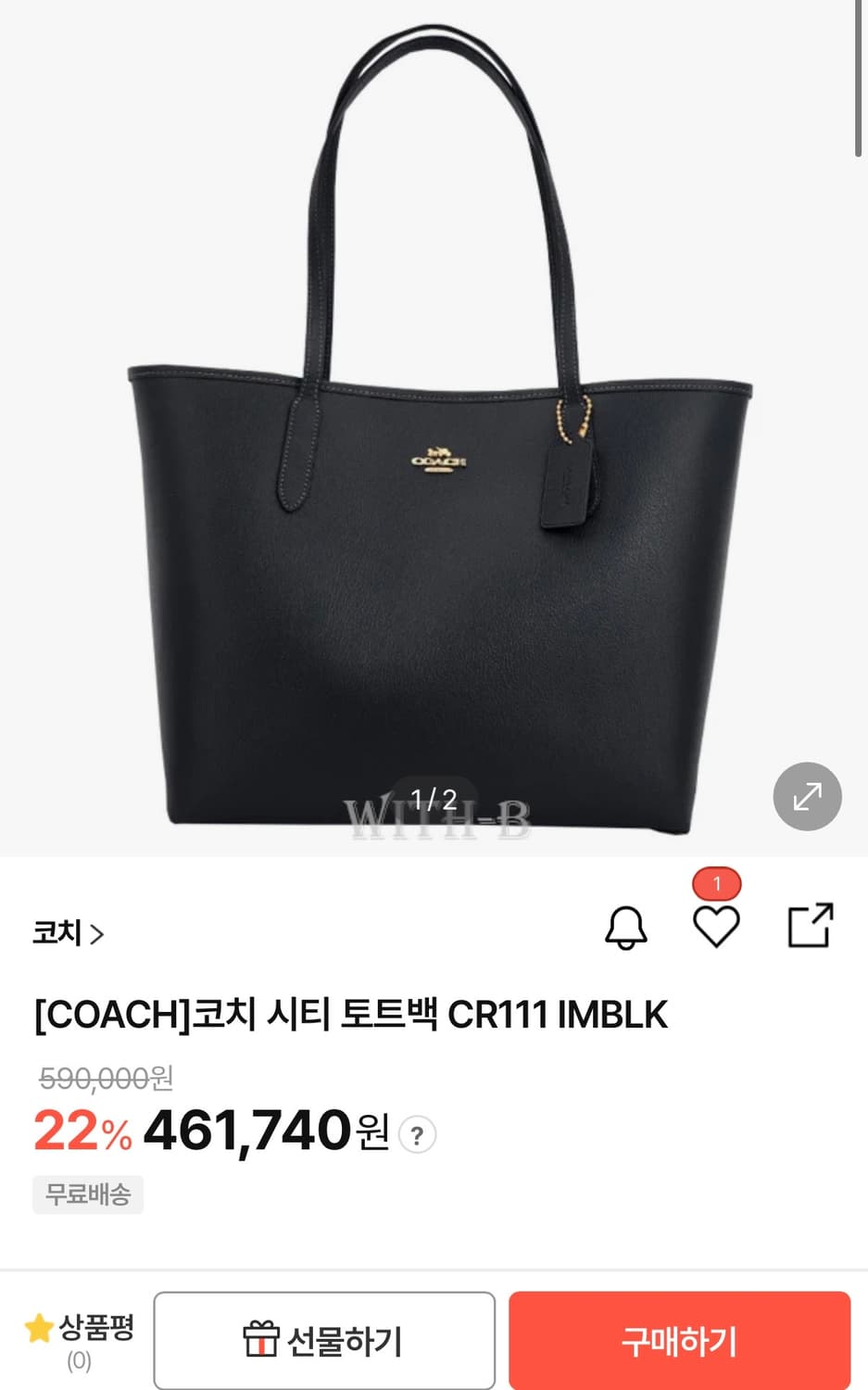Screen dimensions: 868x1390
Task: Click the 무료배송 free shipping tag
Action: click(88, 1194)
